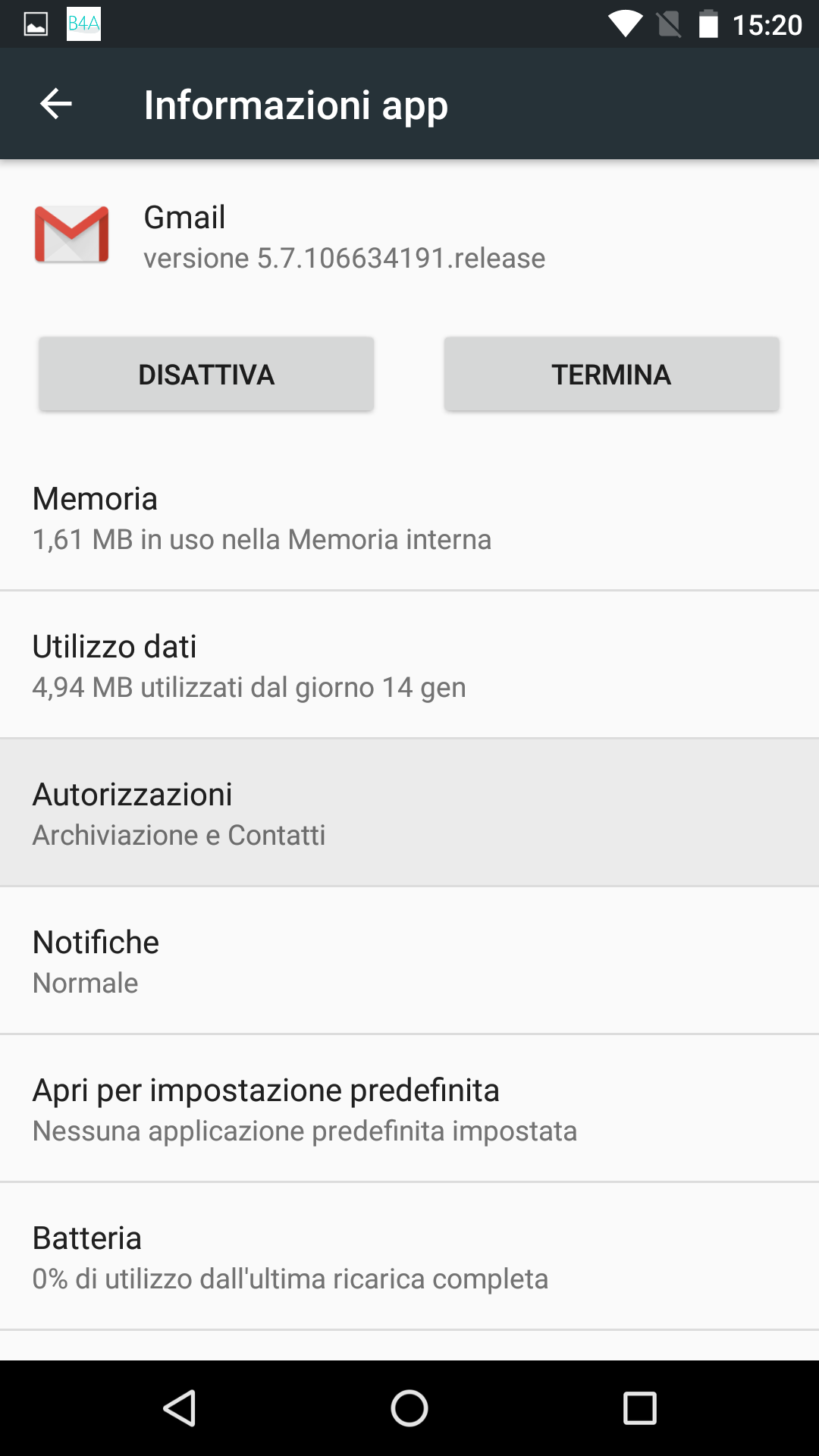View Batteria usage details

[409, 1257]
